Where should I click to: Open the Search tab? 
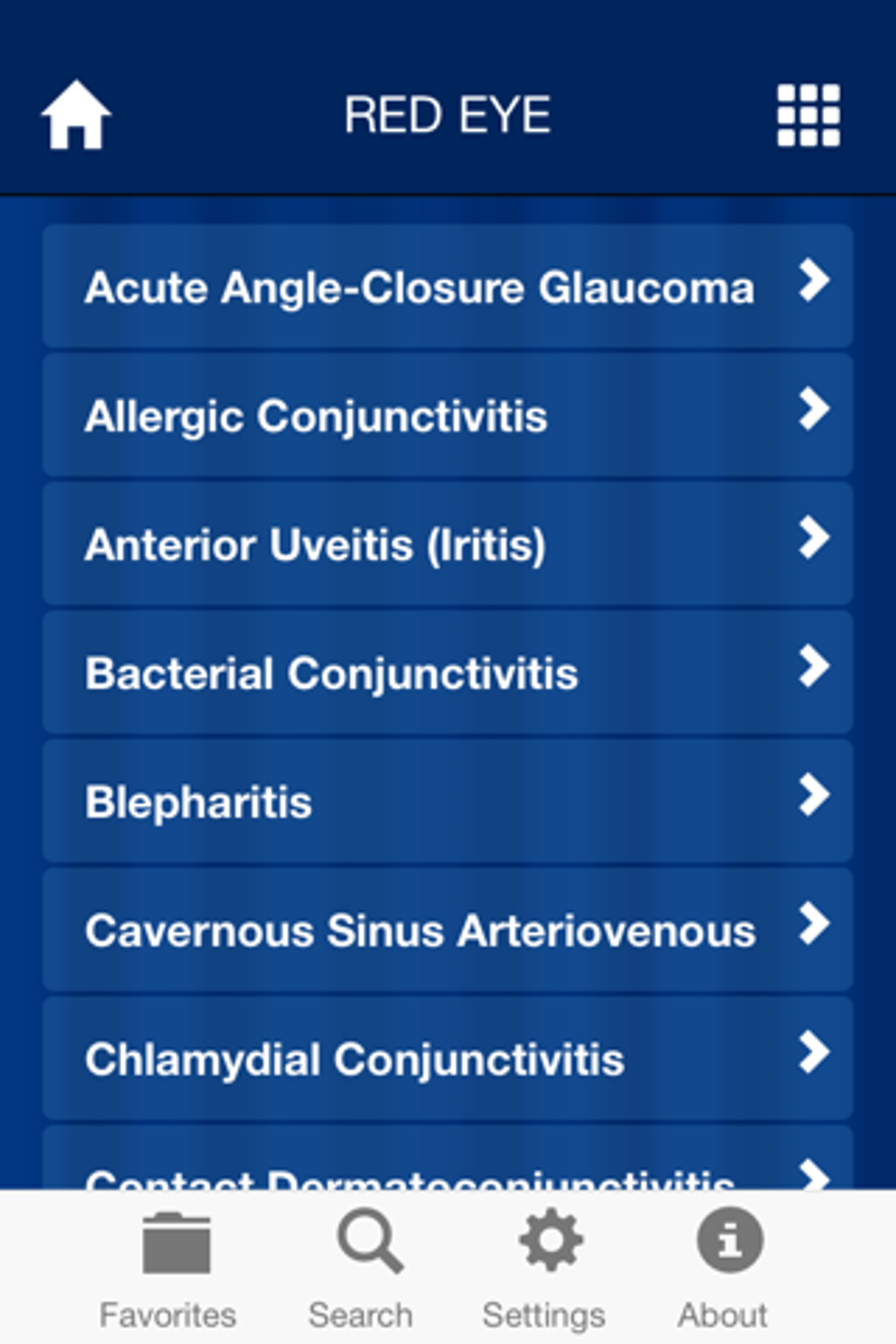(x=361, y=1268)
